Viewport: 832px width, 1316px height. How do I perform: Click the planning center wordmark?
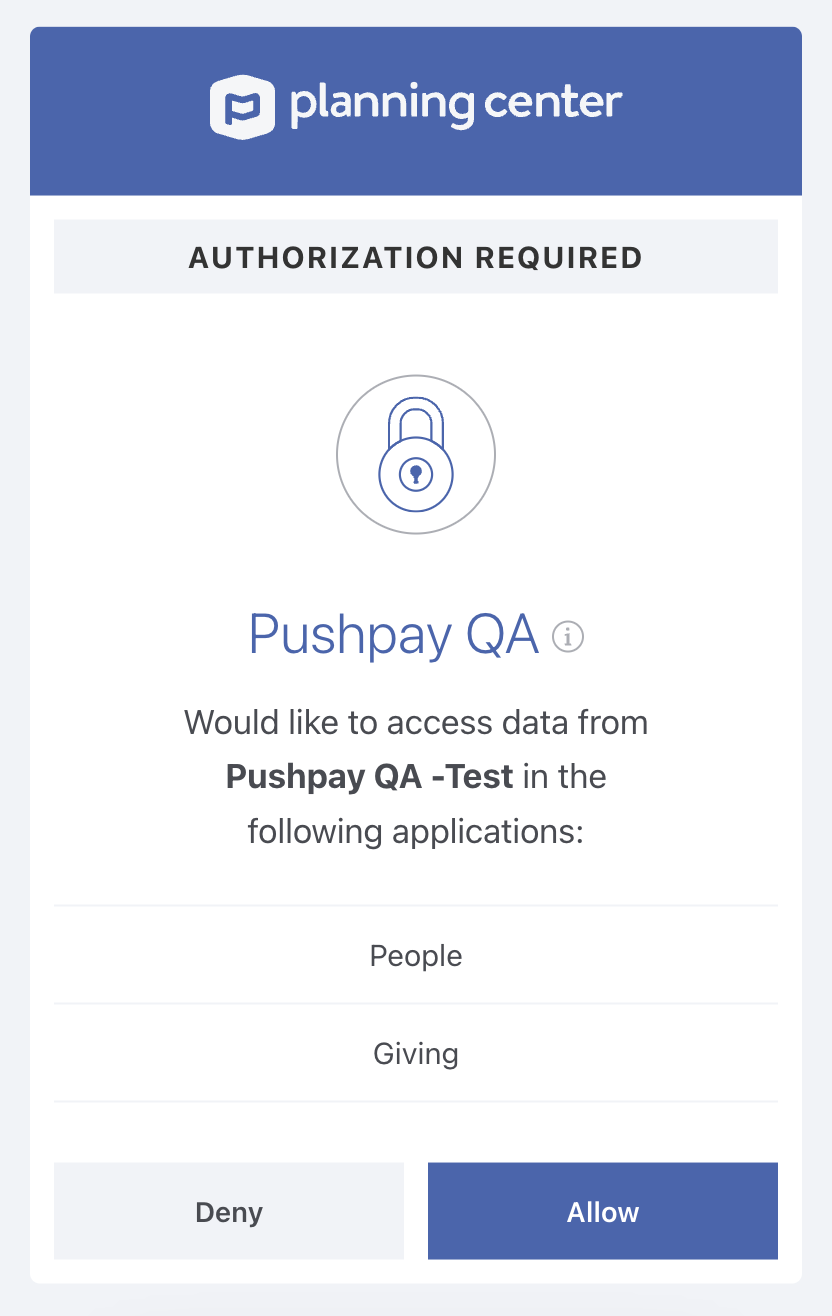(x=452, y=103)
